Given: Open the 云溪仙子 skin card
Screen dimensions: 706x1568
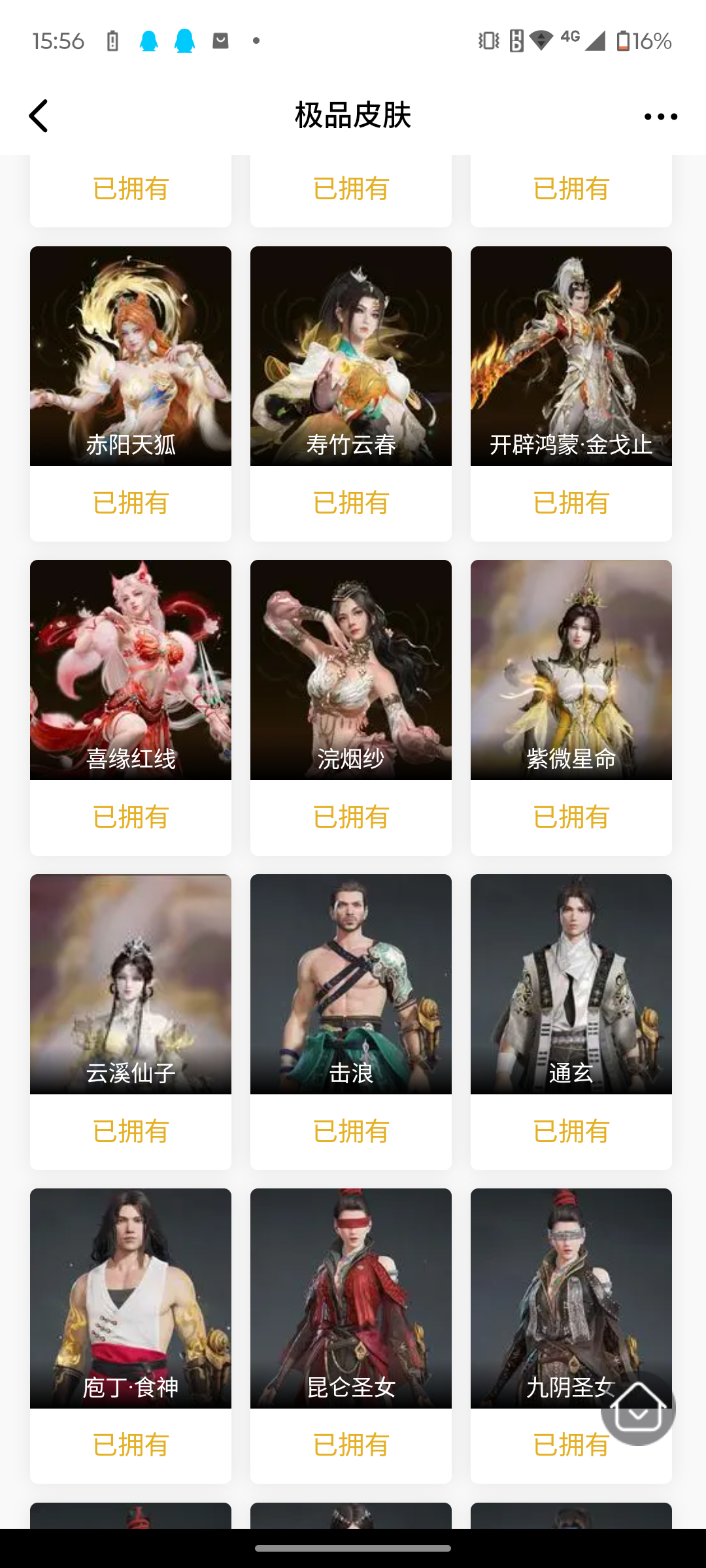Looking at the screenshot, I should click(131, 984).
